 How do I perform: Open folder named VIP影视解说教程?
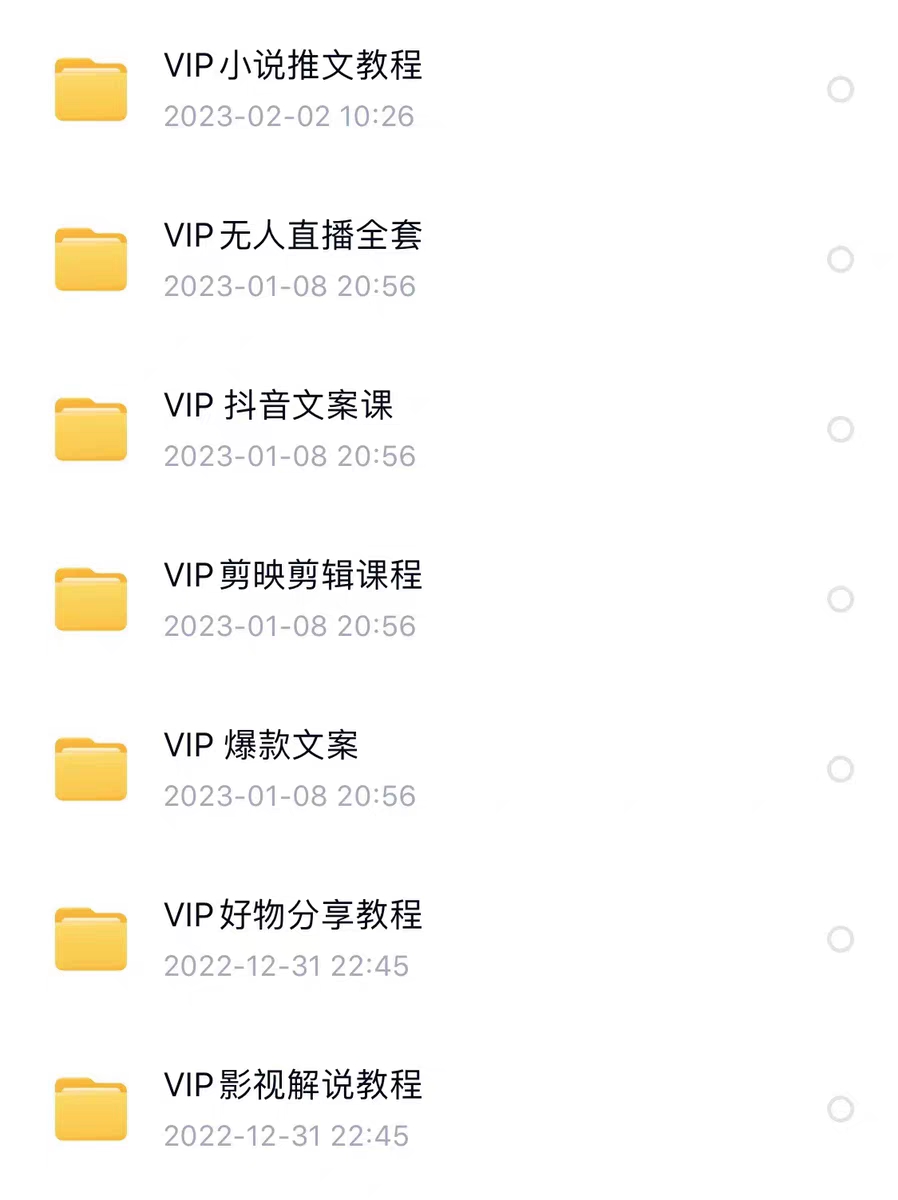[292, 1086]
